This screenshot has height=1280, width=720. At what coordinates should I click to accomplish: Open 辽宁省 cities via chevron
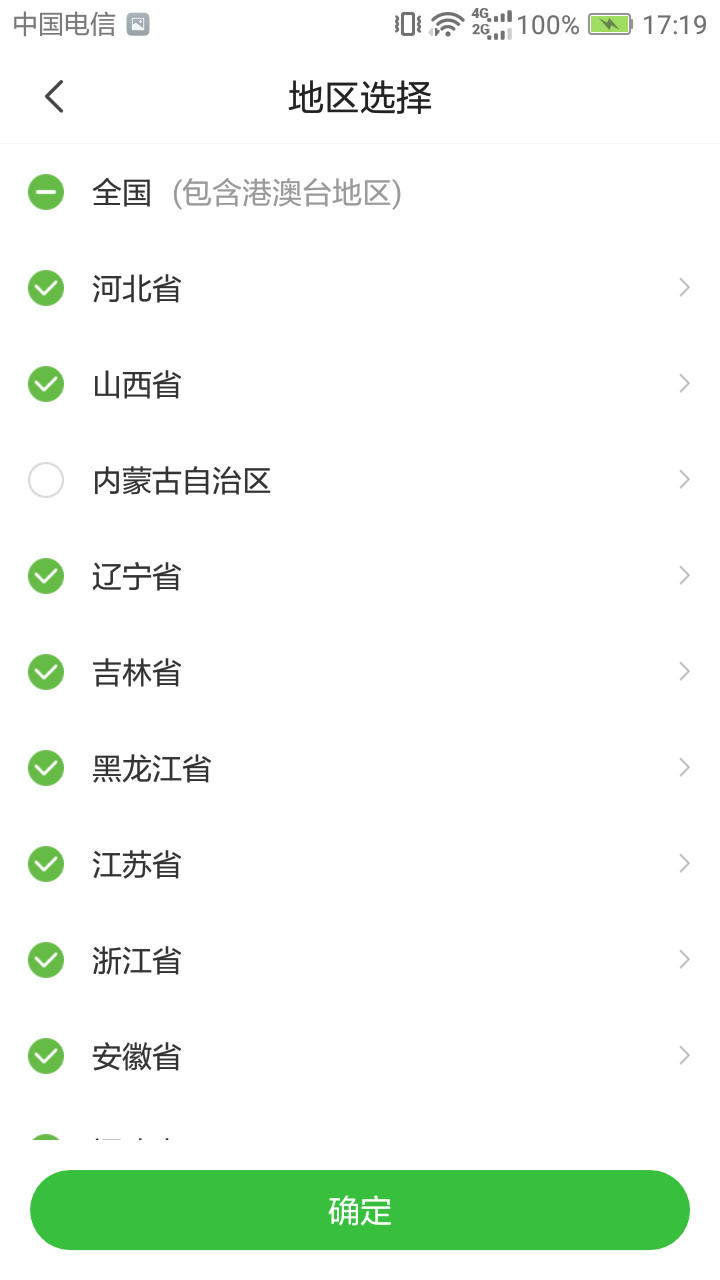[x=685, y=576]
